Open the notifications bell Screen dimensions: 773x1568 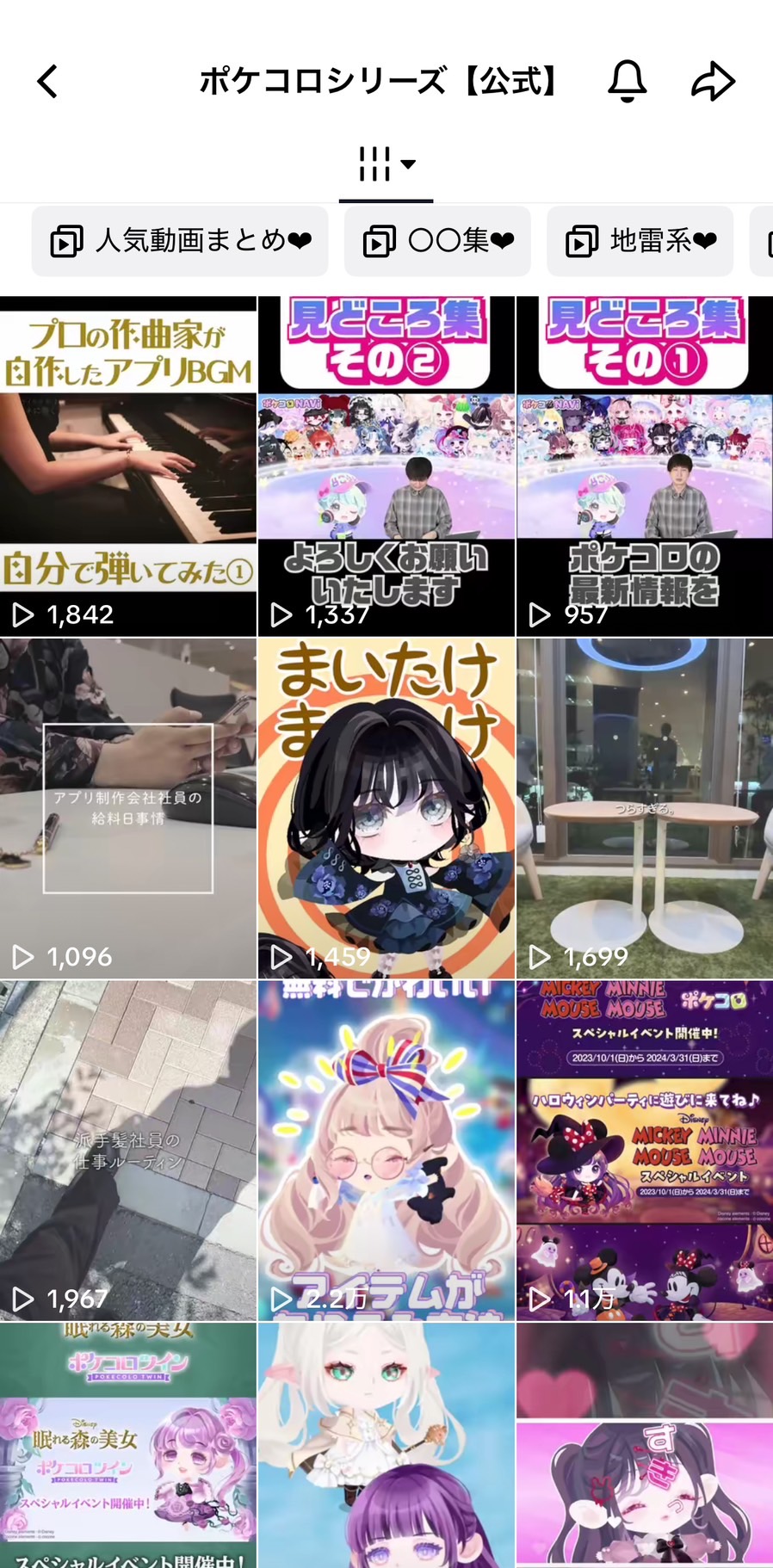click(x=627, y=83)
